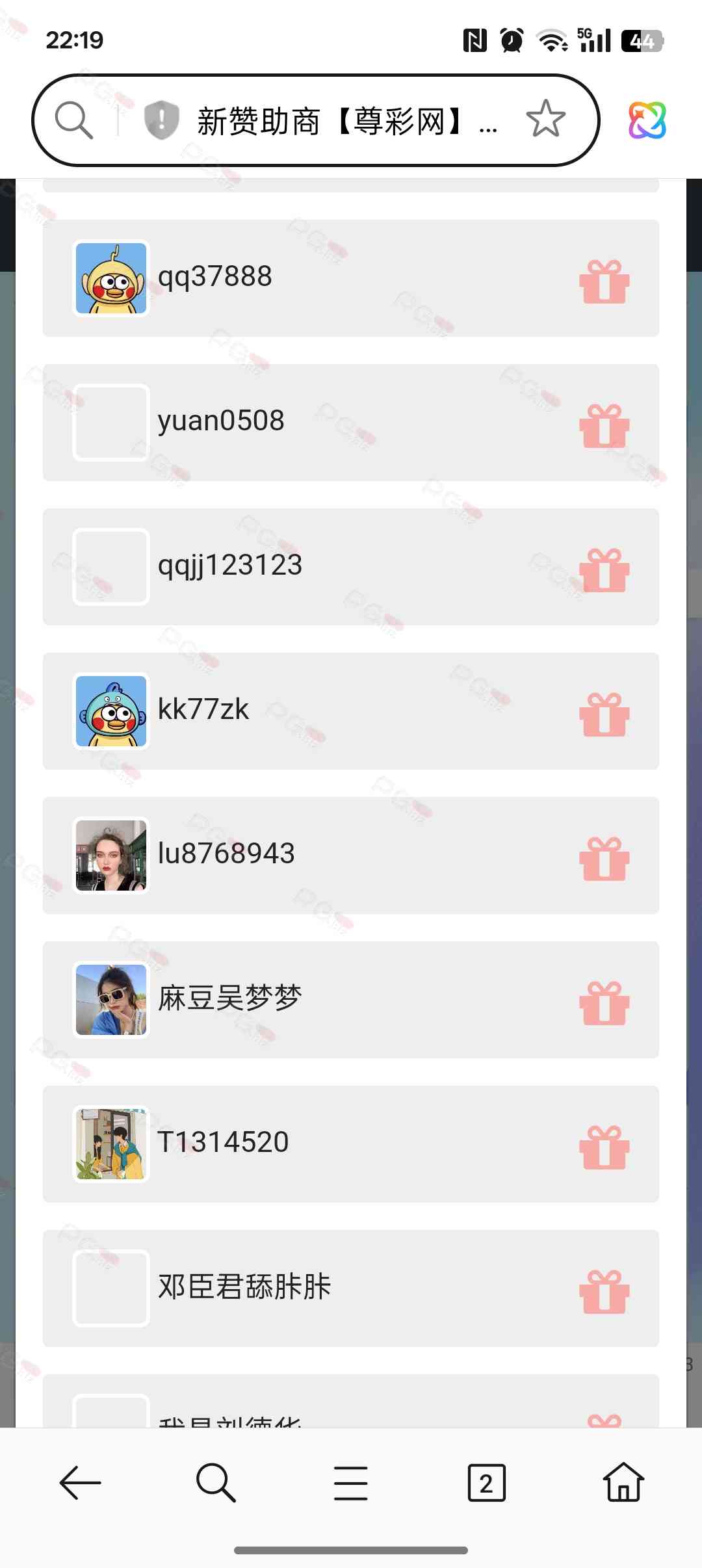Tap the gift icon next to 邓臣君舔腓腓
Screen dimensions: 702x1568
point(604,1292)
